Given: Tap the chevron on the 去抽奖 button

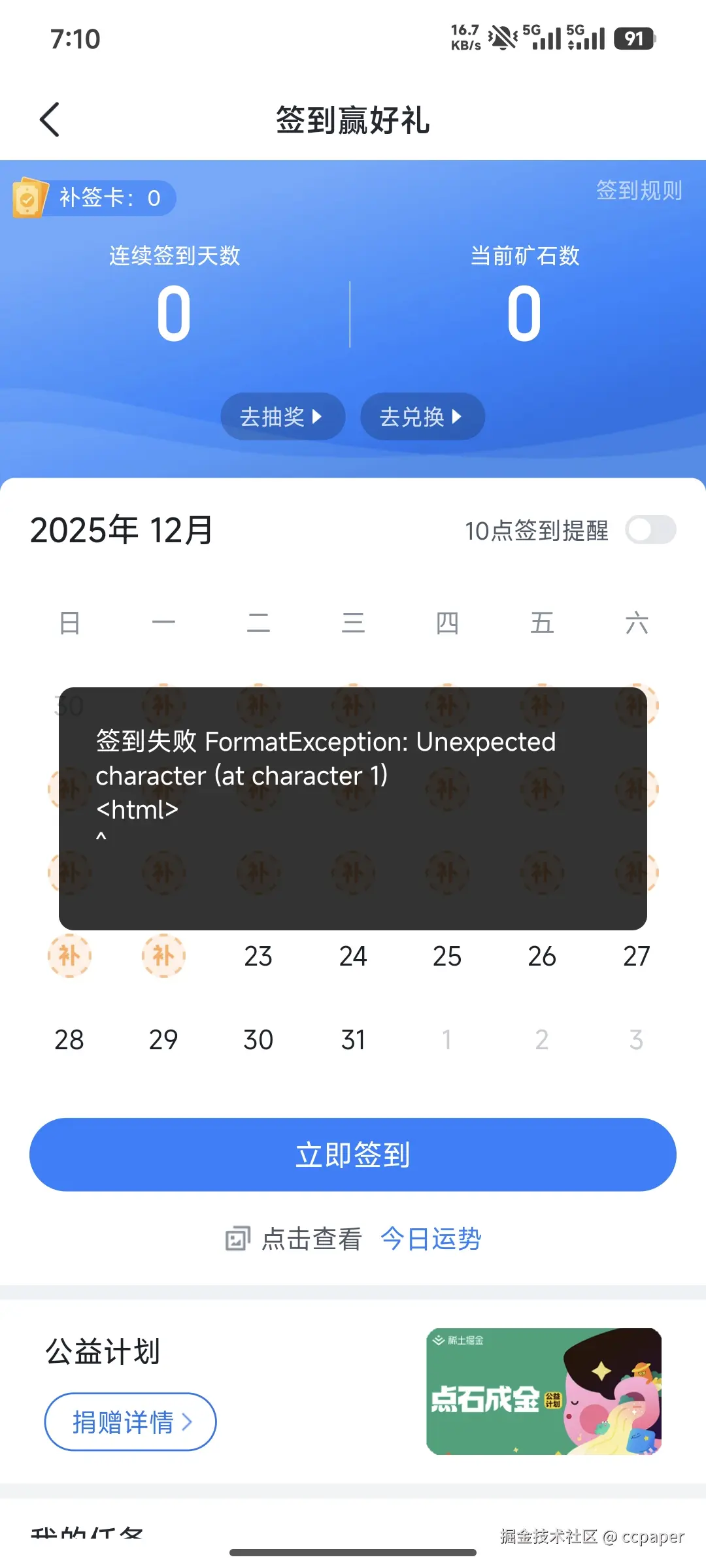Looking at the screenshot, I should [x=318, y=416].
